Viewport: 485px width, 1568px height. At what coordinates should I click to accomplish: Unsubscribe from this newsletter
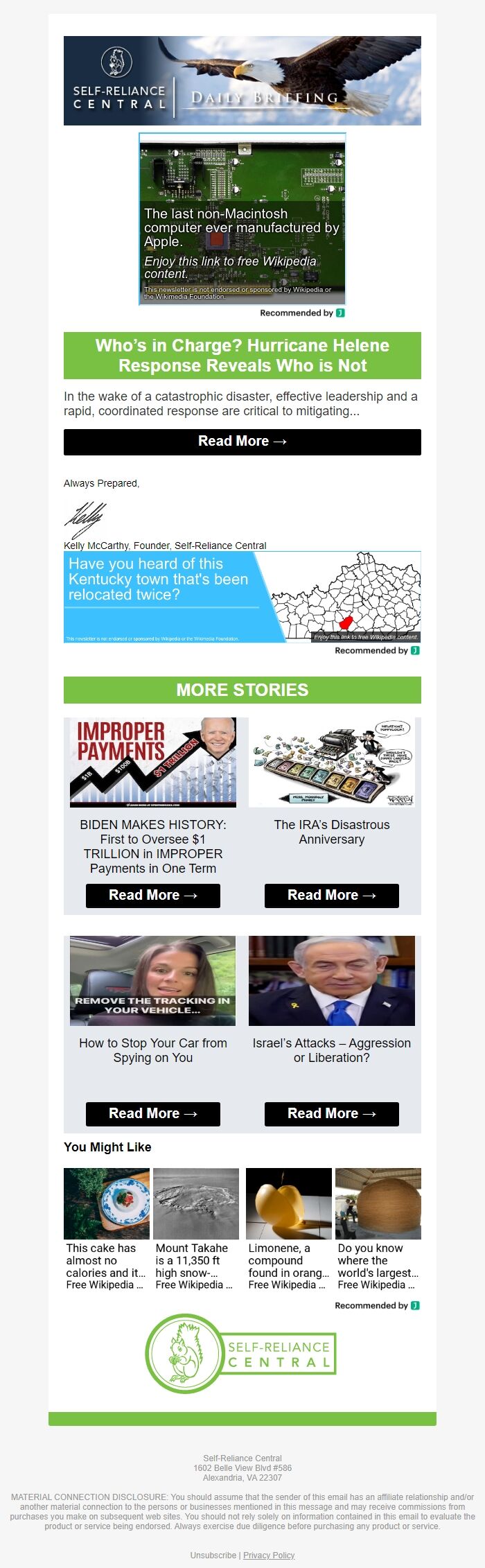213,1555
